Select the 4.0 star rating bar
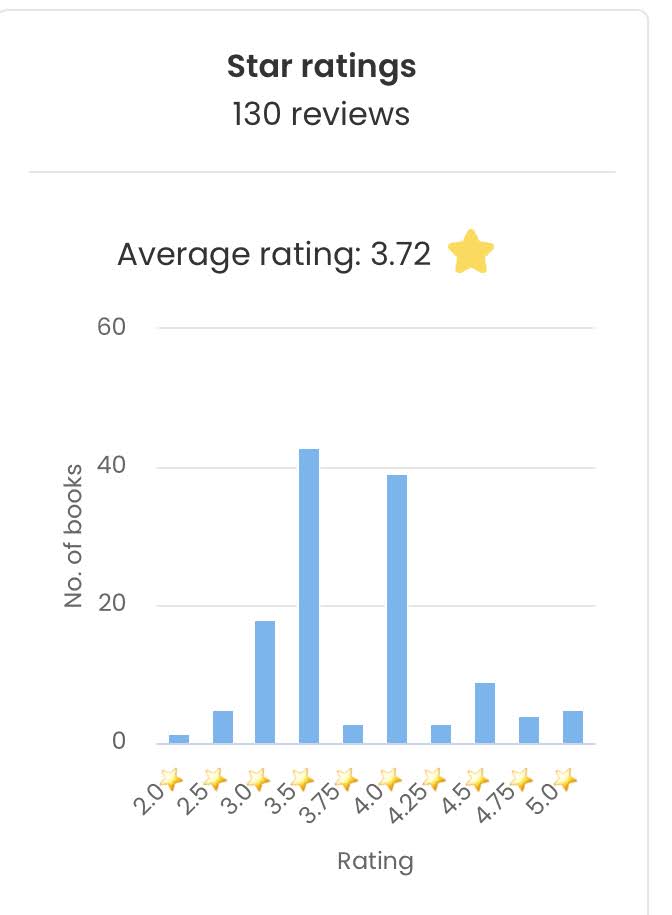672x915 pixels. click(x=397, y=609)
